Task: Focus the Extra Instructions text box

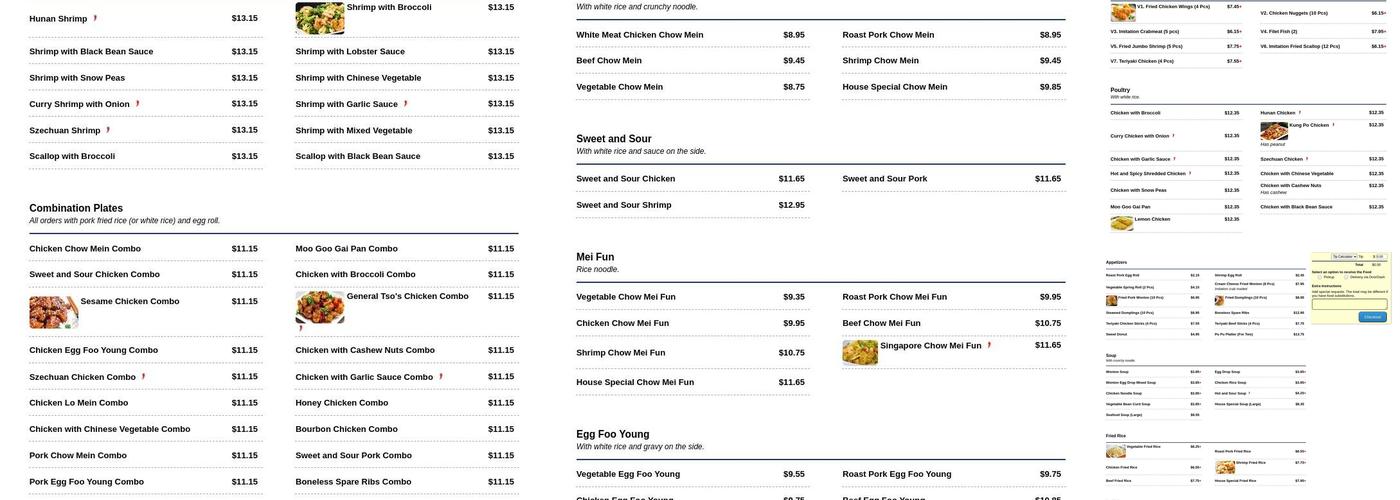Action: (x=1349, y=304)
